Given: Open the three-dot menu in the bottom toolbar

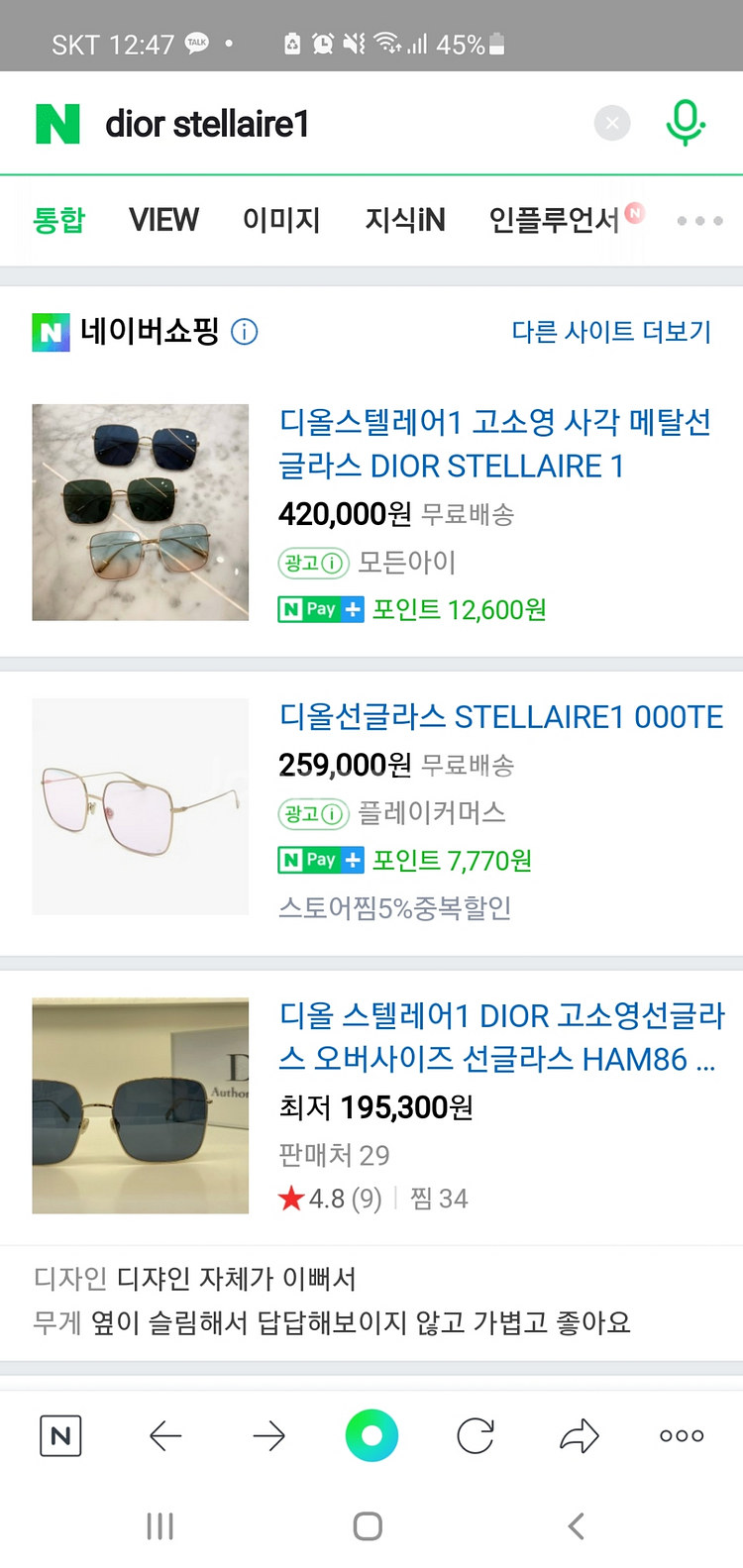Looking at the screenshot, I should click(x=681, y=1433).
